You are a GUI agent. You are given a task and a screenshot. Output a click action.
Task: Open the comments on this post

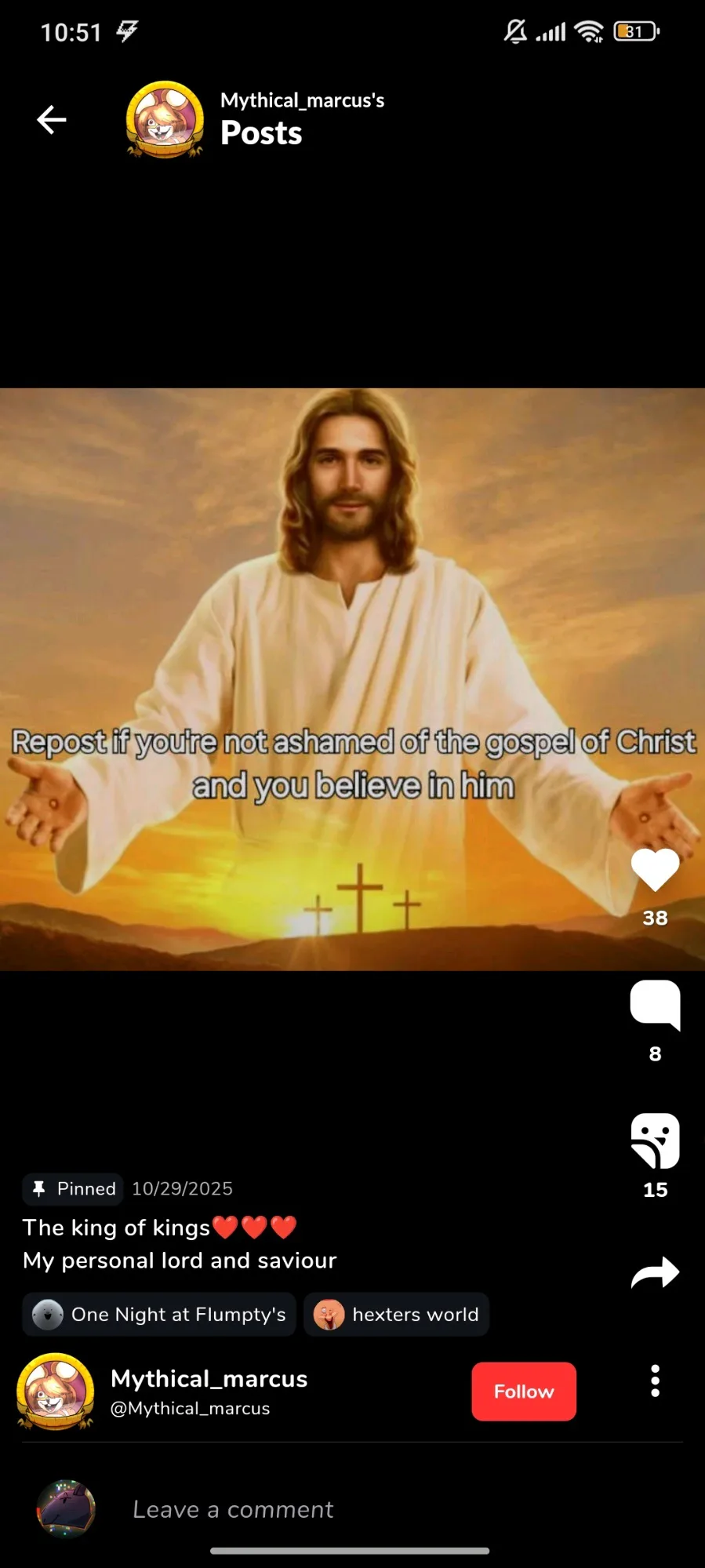point(655,1006)
